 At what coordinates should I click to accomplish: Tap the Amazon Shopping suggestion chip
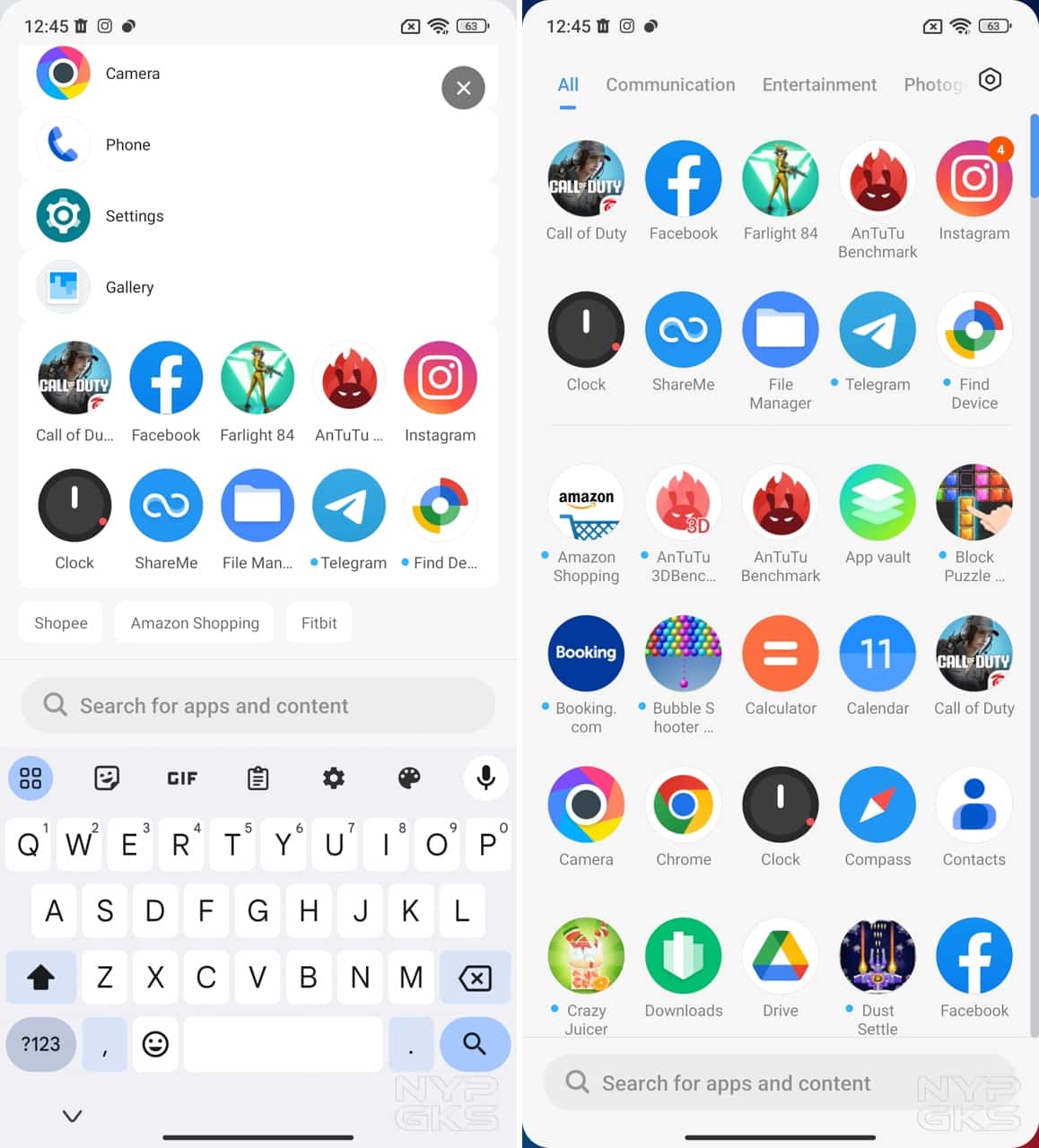click(x=195, y=622)
